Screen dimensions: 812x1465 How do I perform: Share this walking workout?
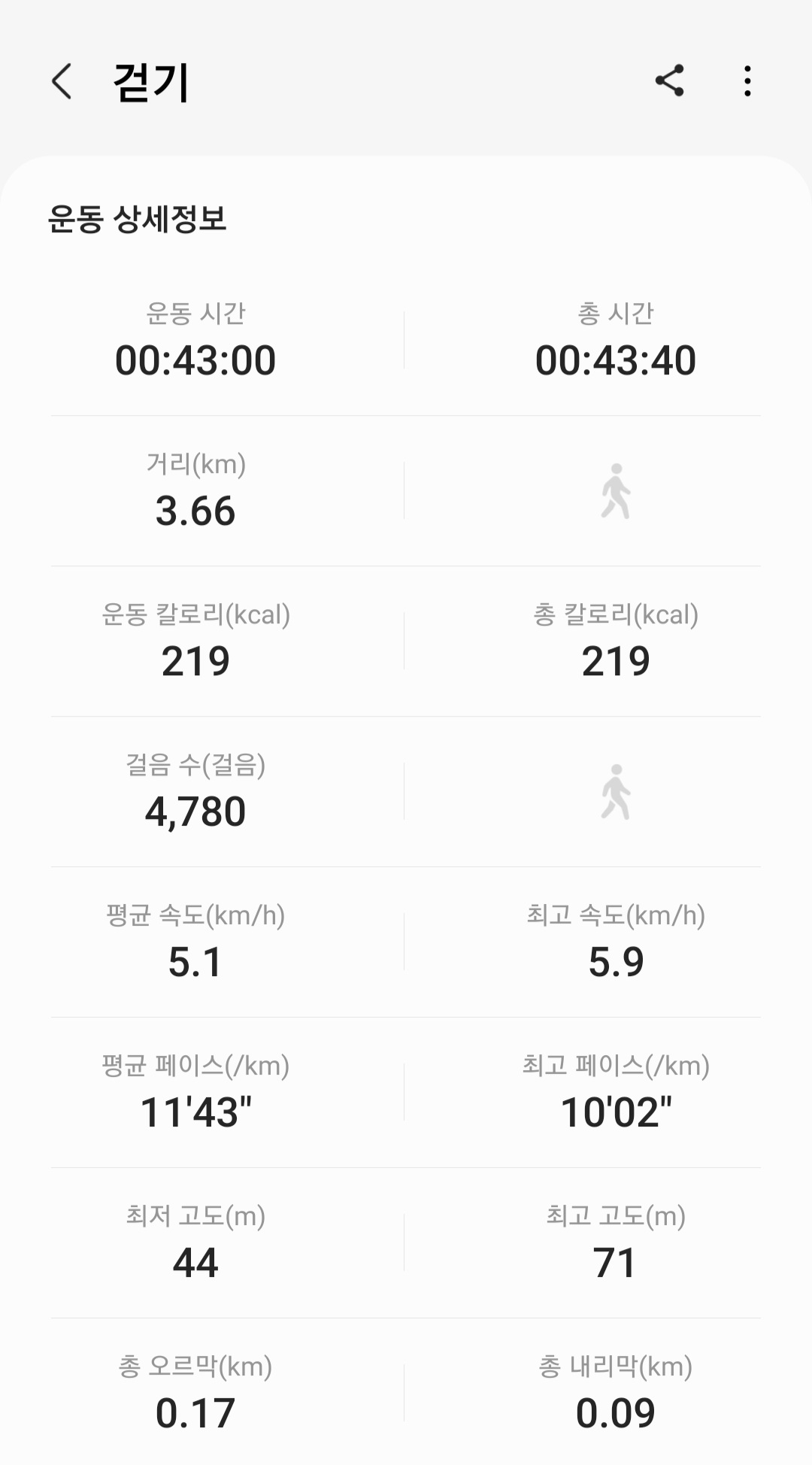pyautogui.click(x=669, y=80)
